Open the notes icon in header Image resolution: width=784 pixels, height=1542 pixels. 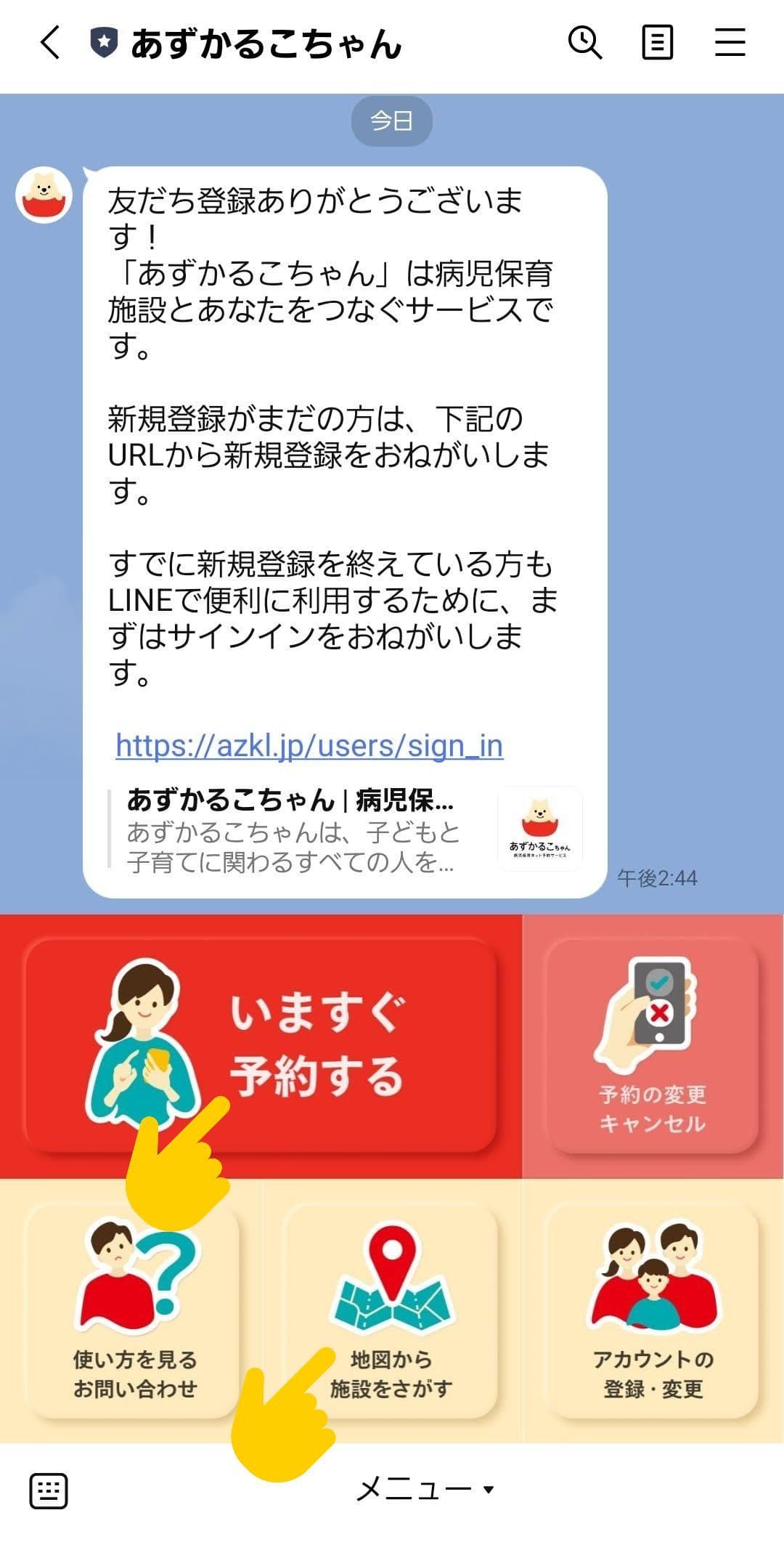(657, 43)
